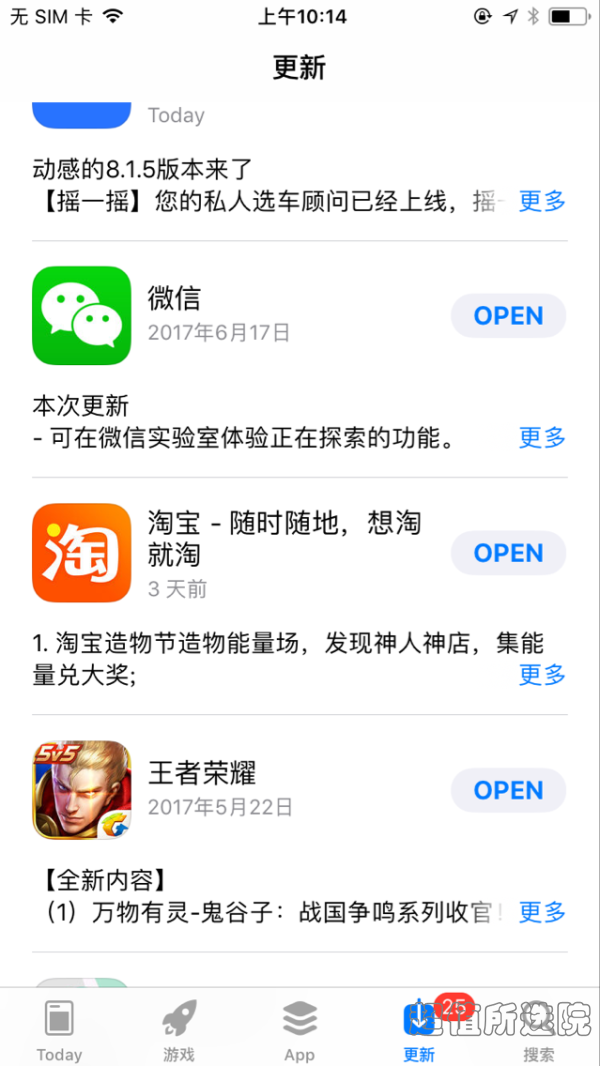
Task: Select the 更新 tab
Action: click(x=419, y=1029)
